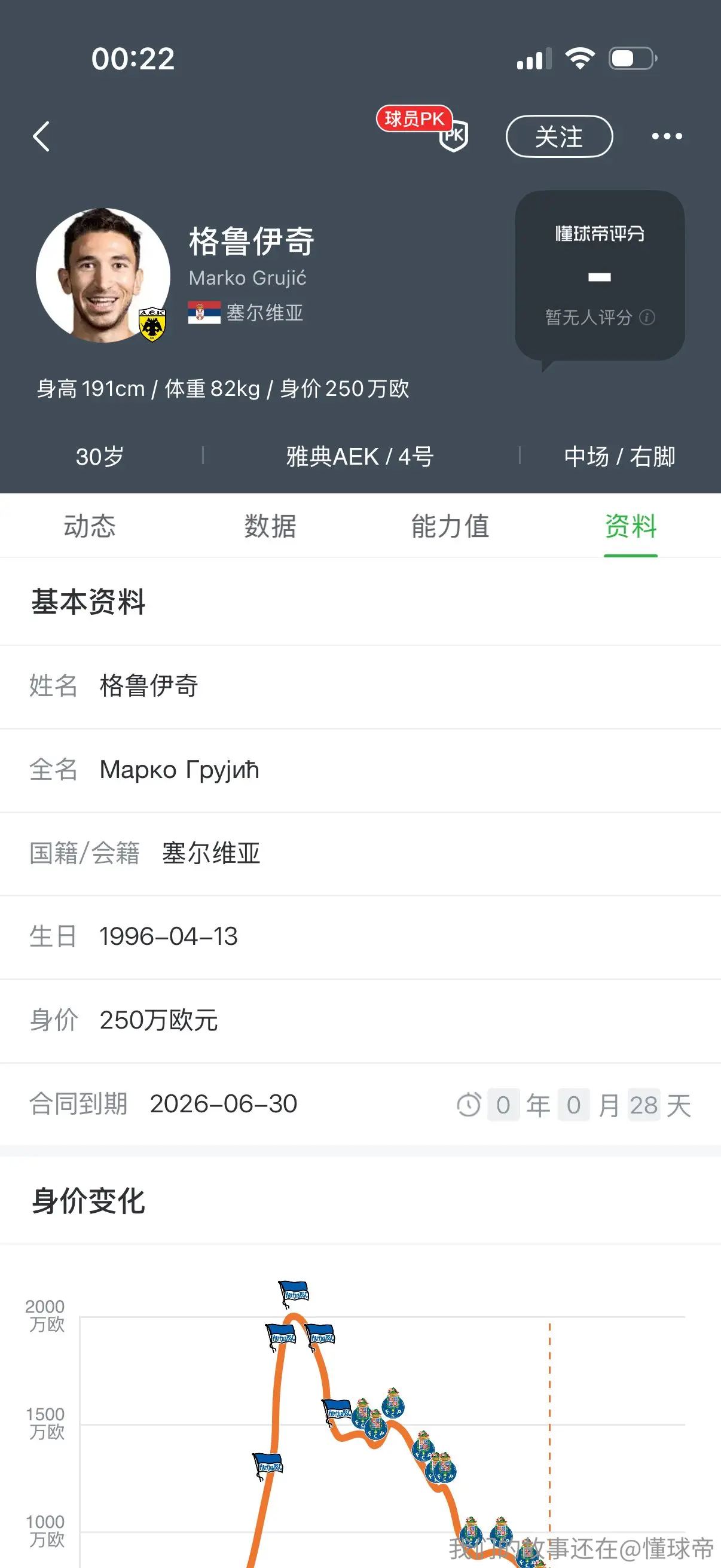Tap the 懂球帝评分 rating card

[600, 276]
